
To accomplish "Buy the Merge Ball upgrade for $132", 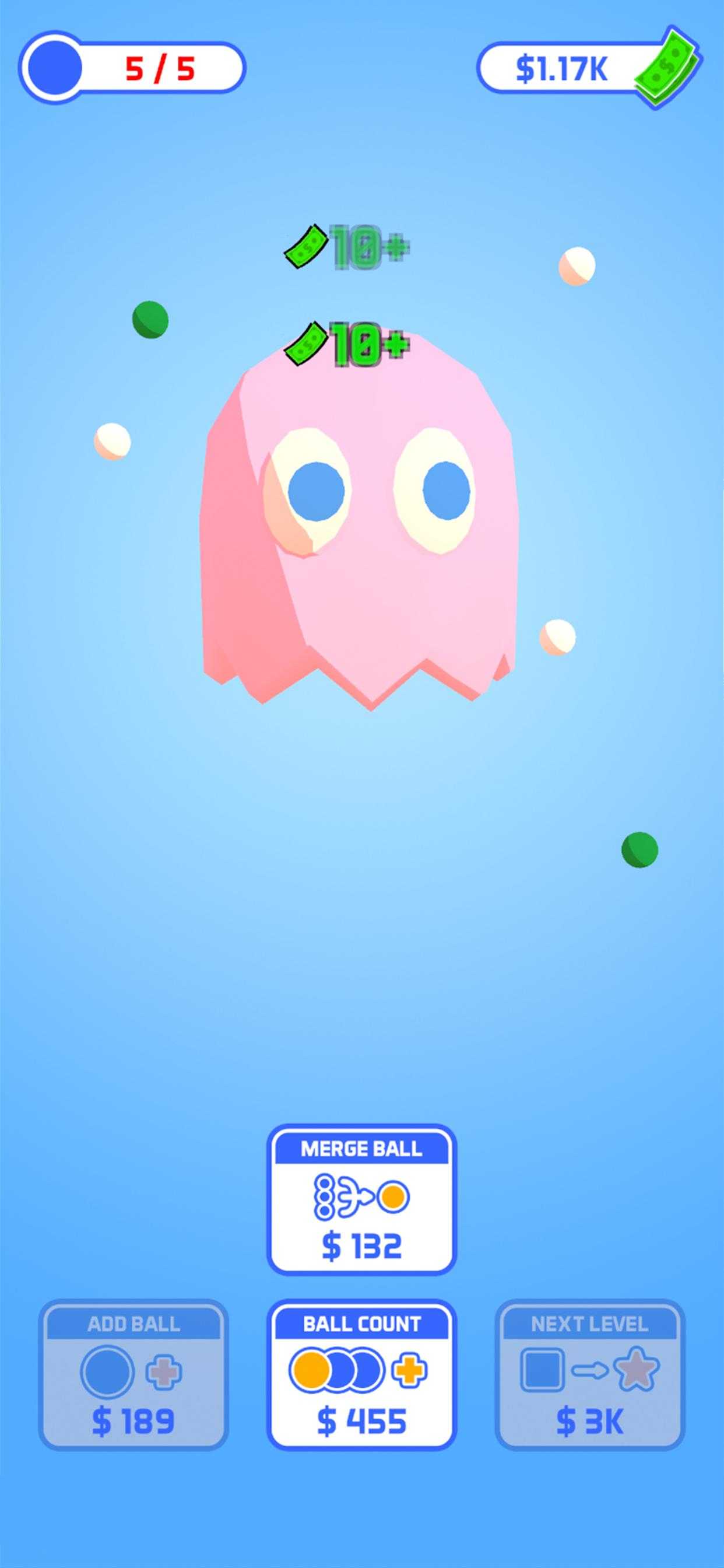I will coord(361,1199).
